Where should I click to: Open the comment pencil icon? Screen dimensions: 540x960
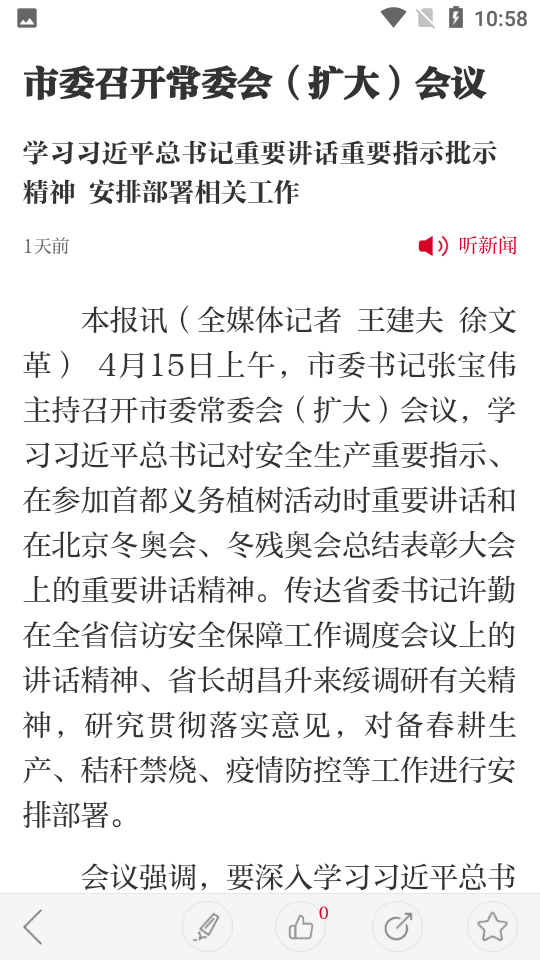point(208,926)
